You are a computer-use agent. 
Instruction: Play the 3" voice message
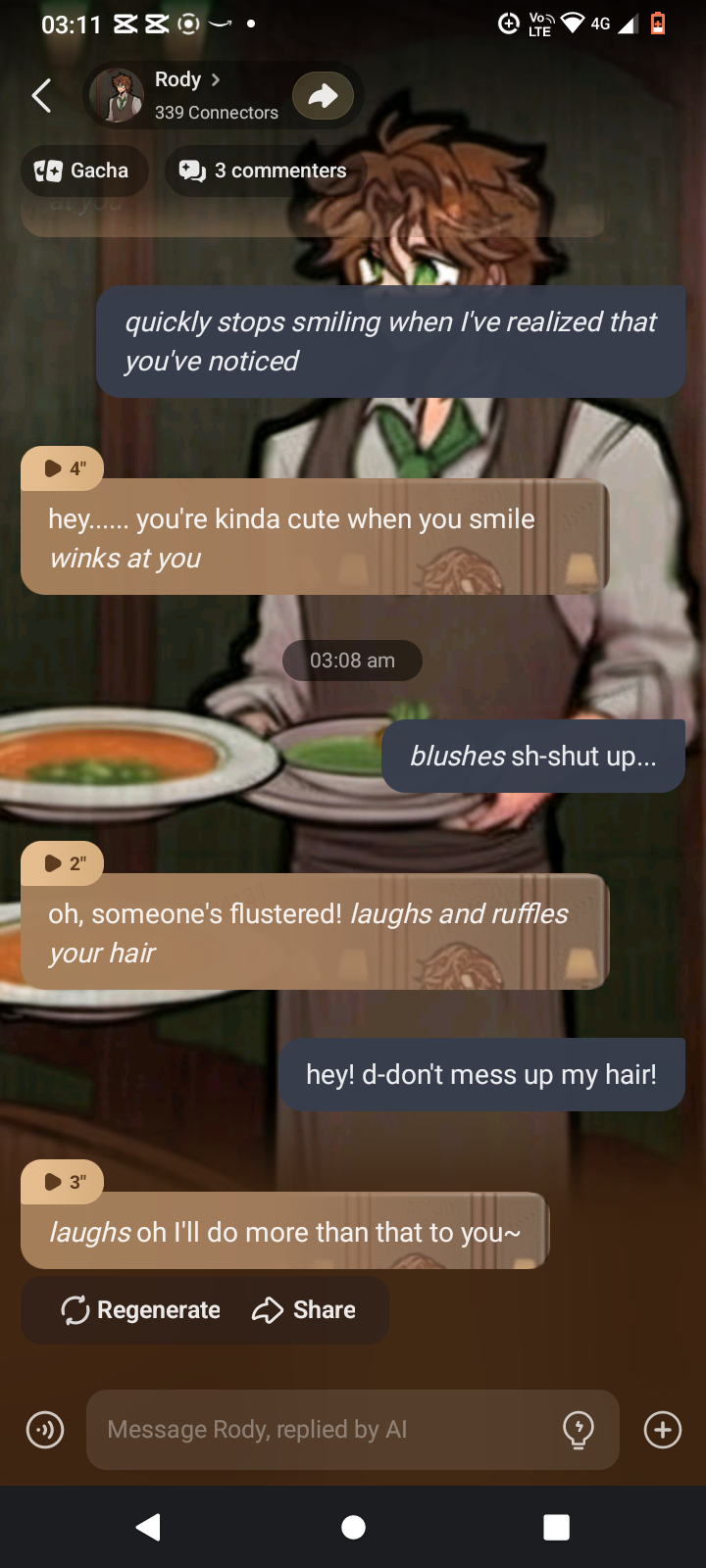[63, 1182]
